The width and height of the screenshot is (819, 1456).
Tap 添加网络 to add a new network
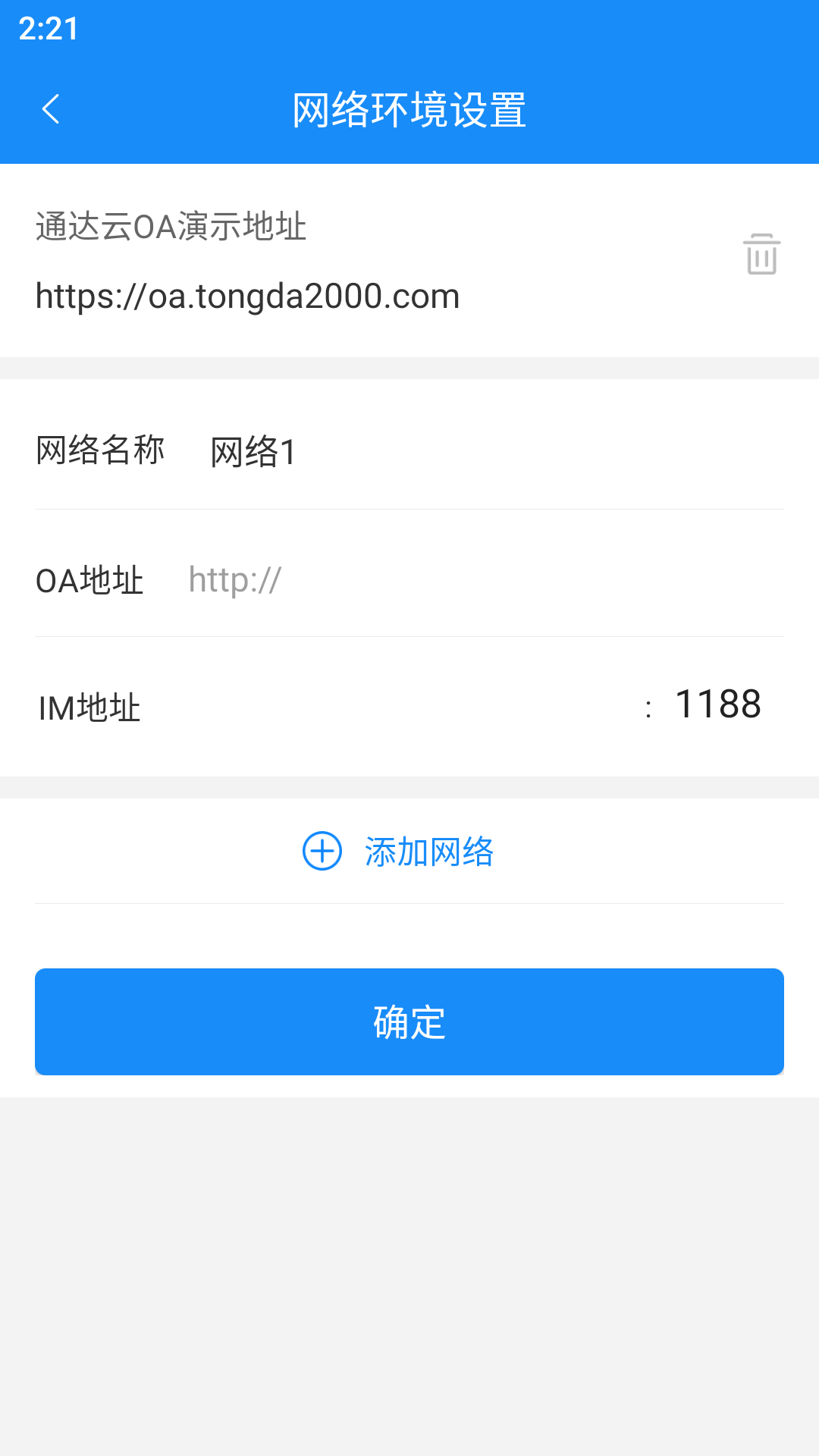429,852
